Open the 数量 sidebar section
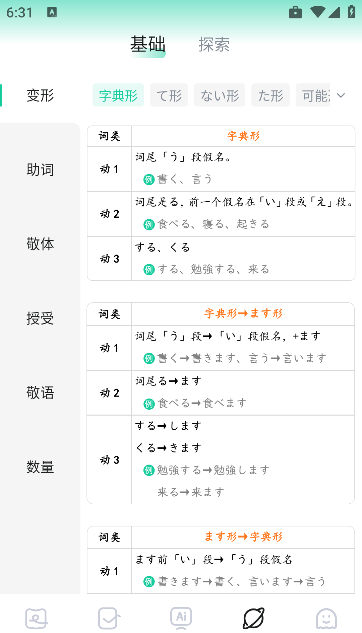 point(40,467)
